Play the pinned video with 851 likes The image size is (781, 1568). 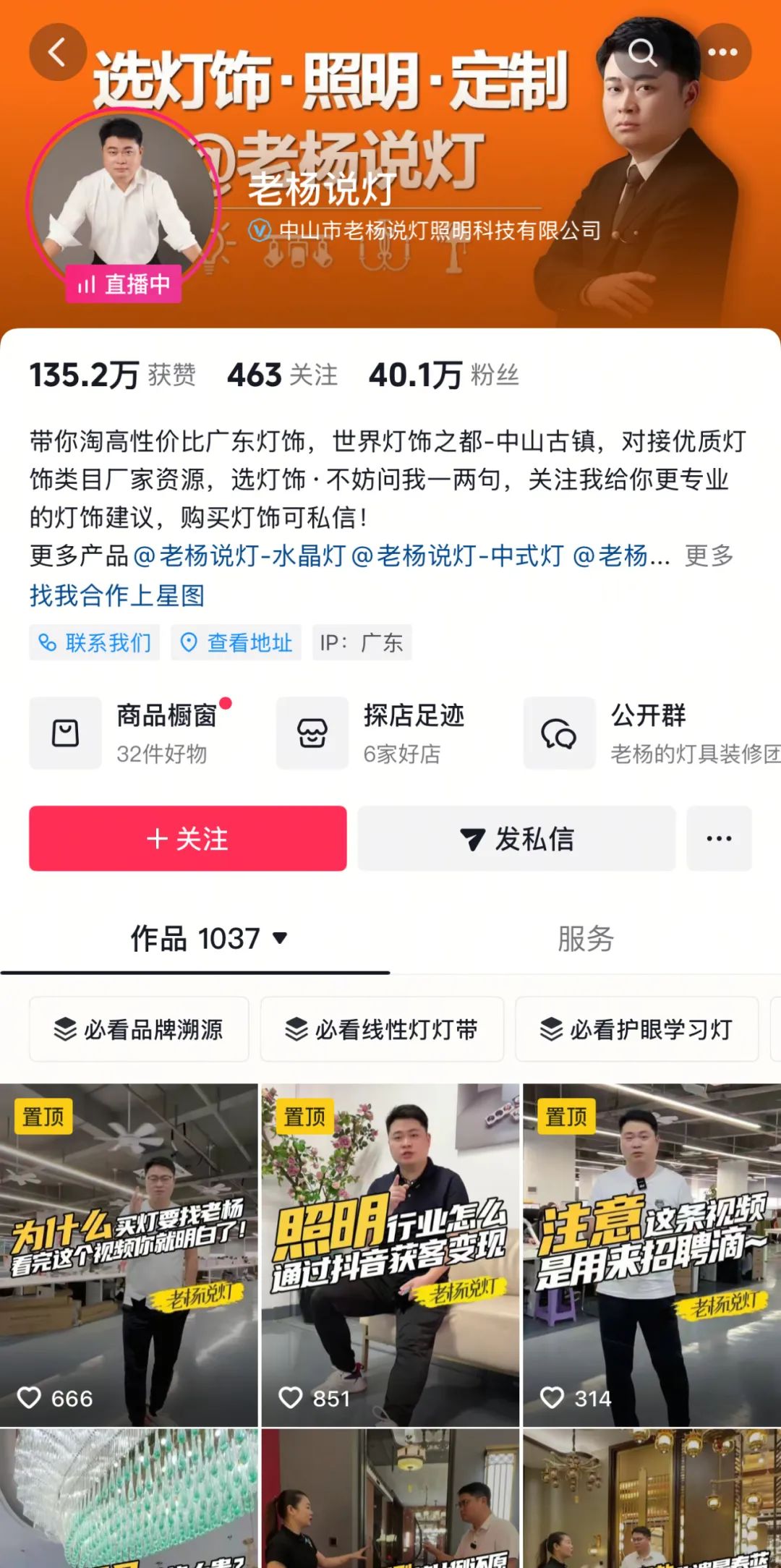pyautogui.click(x=390, y=1254)
